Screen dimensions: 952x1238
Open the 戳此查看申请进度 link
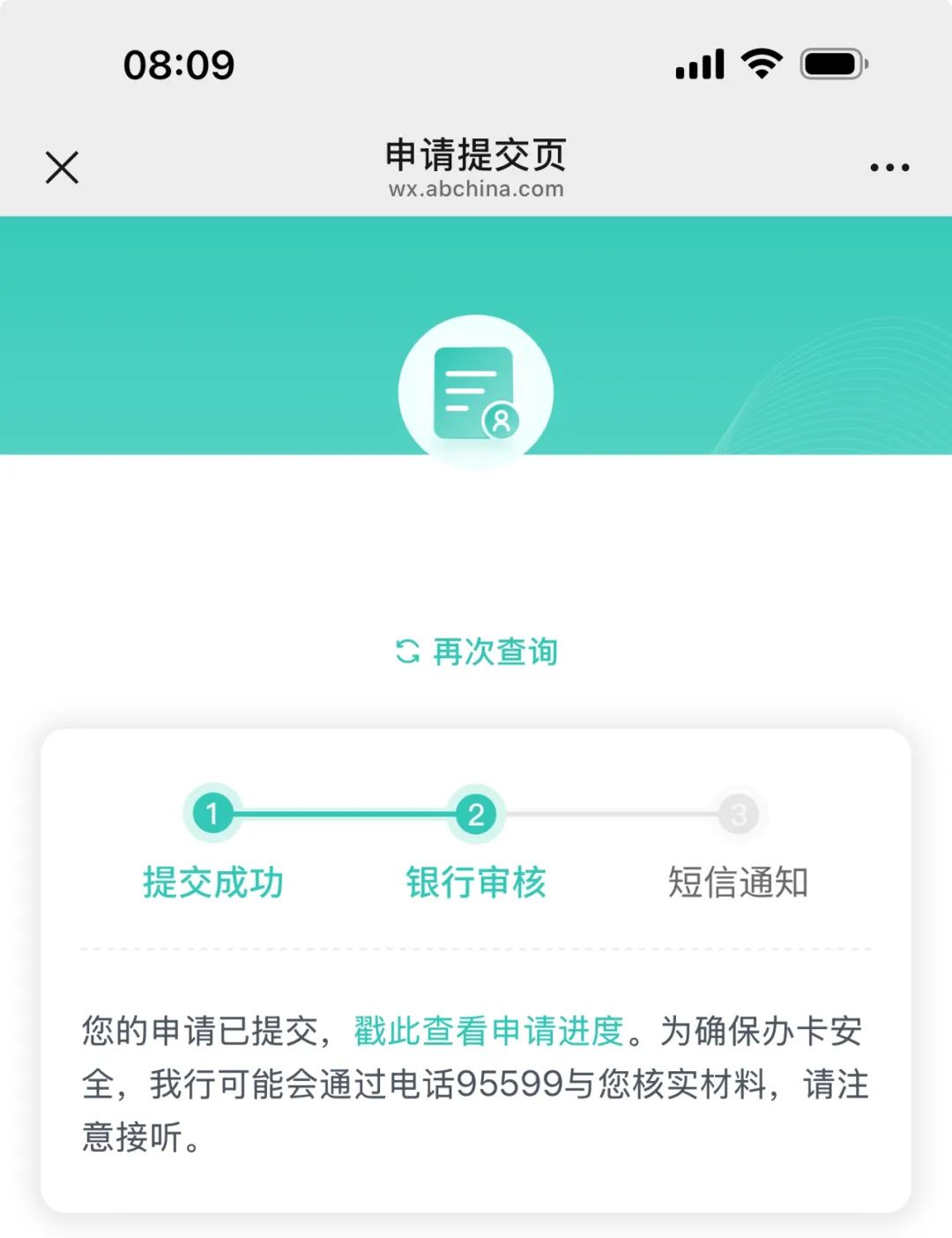pos(488,1031)
